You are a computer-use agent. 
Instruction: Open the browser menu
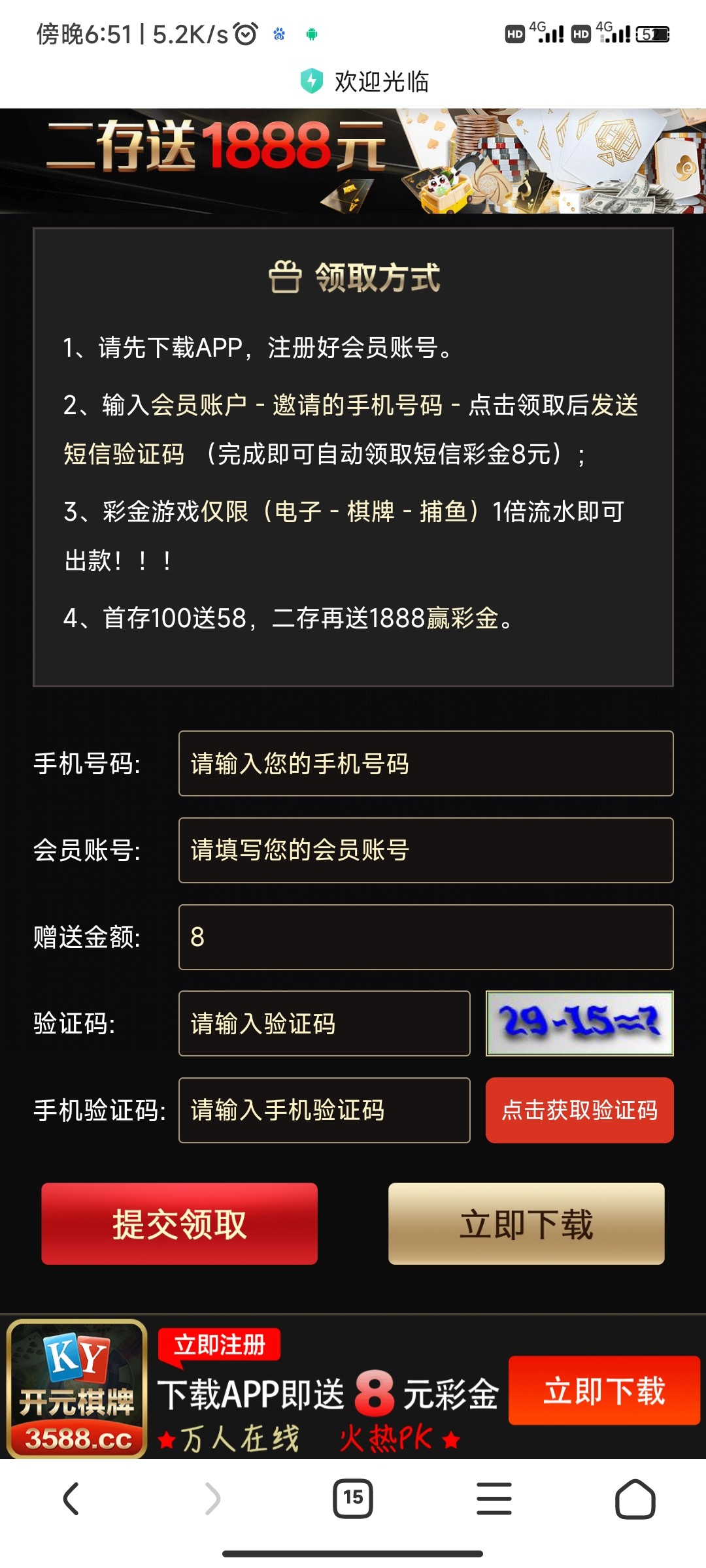coord(494,1498)
